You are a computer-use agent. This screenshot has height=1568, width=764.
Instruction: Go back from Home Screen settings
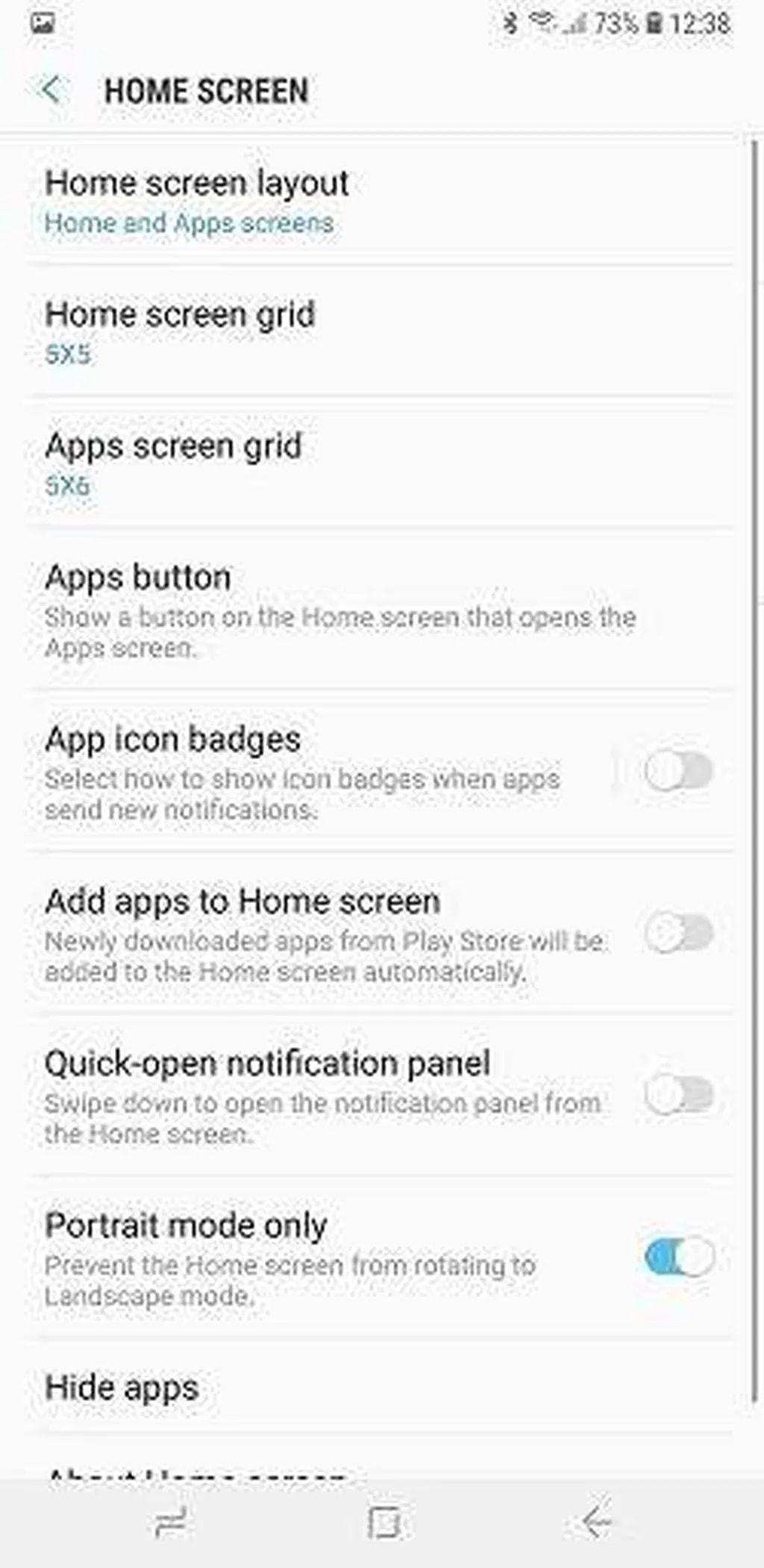click(51, 90)
